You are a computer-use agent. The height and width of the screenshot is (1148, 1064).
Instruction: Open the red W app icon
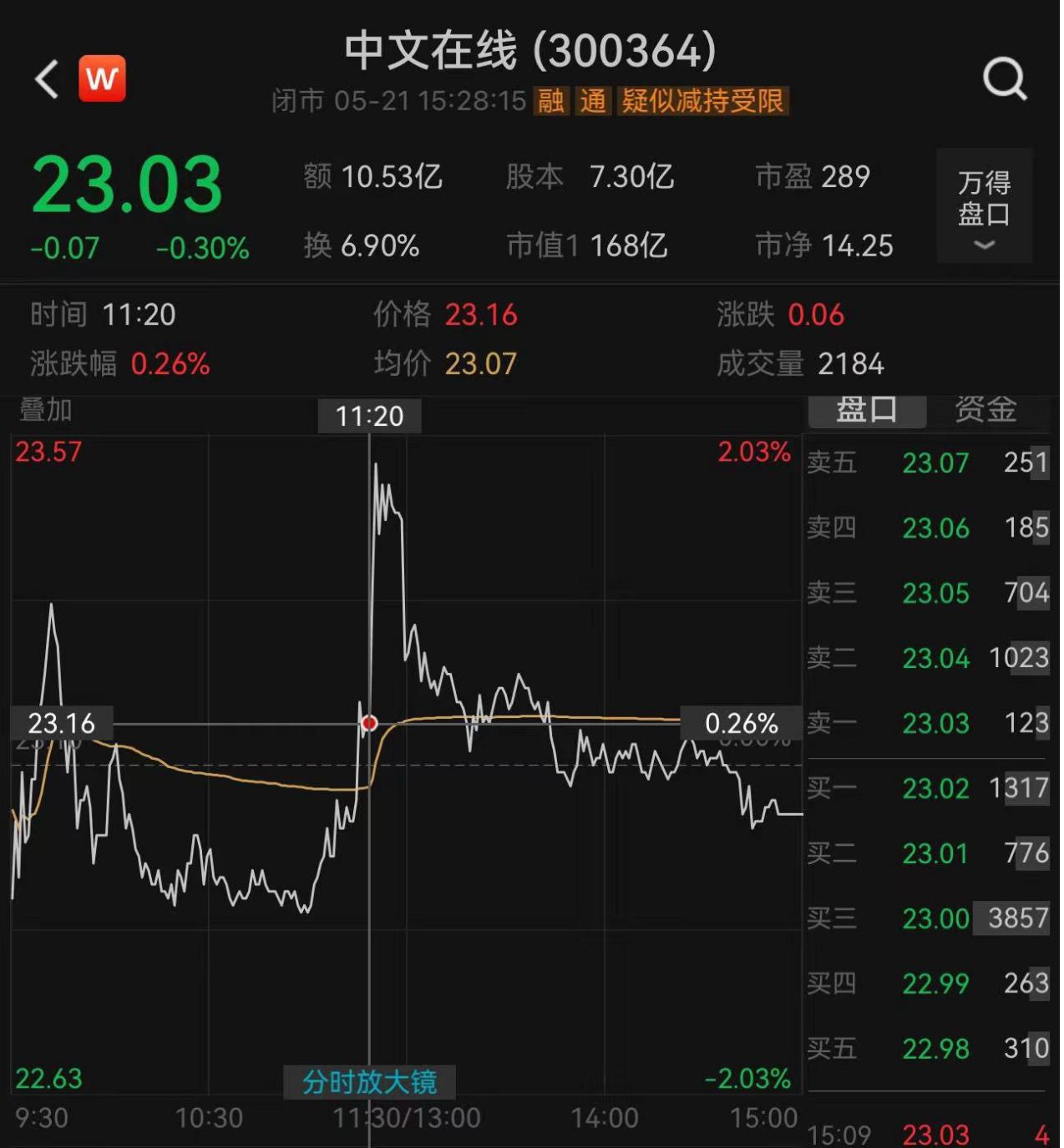point(103,79)
